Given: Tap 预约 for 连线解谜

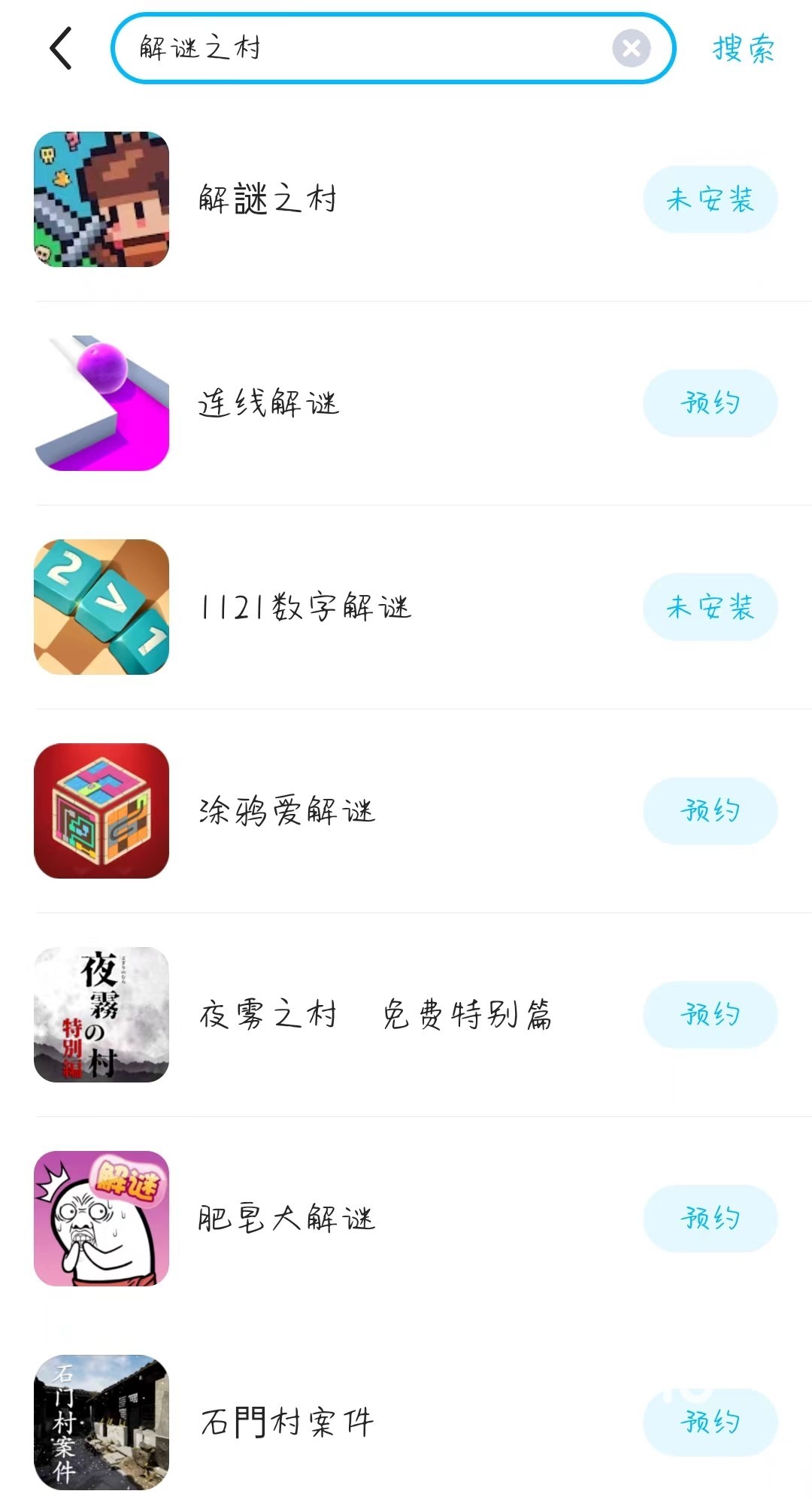Looking at the screenshot, I should (710, 403).
